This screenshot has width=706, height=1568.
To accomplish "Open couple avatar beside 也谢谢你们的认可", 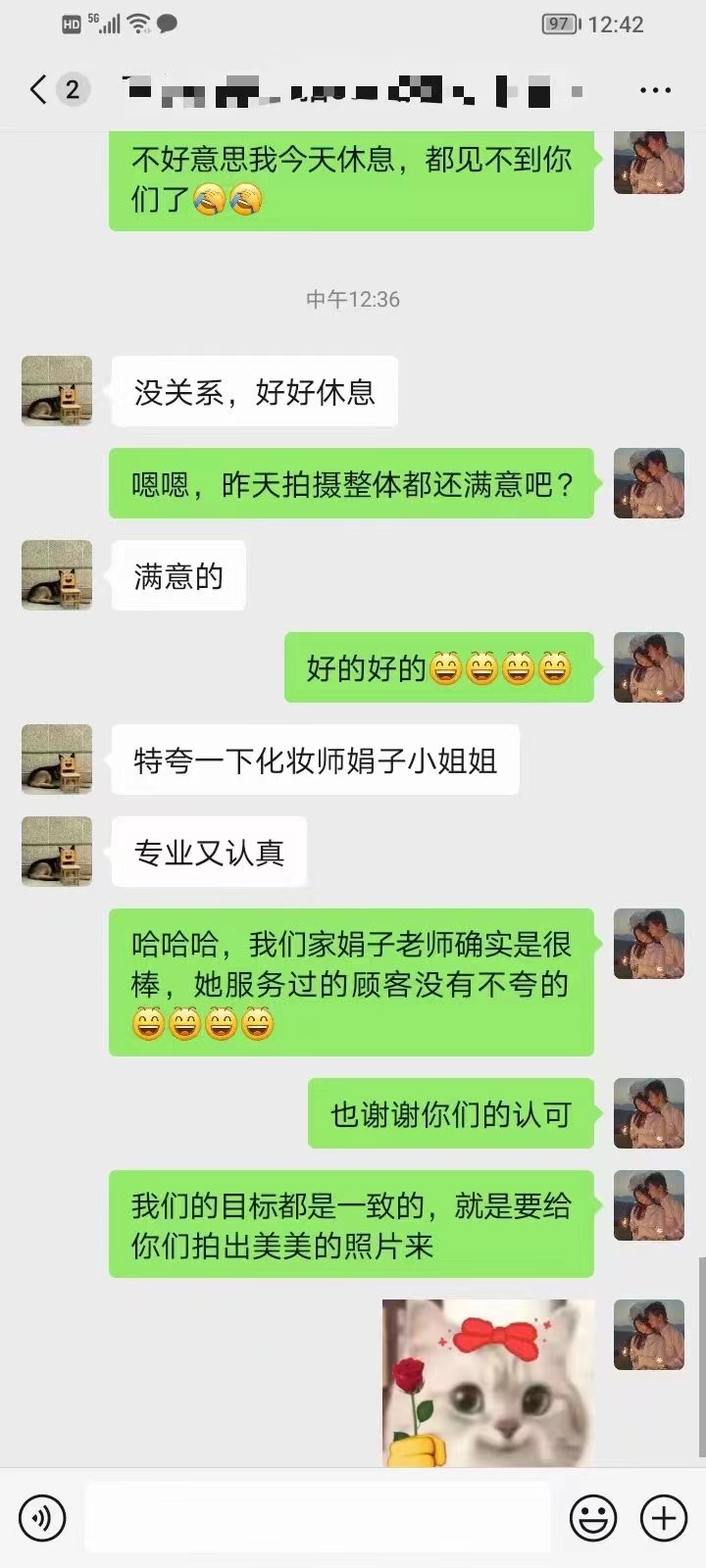I will tap(649, 1113).
